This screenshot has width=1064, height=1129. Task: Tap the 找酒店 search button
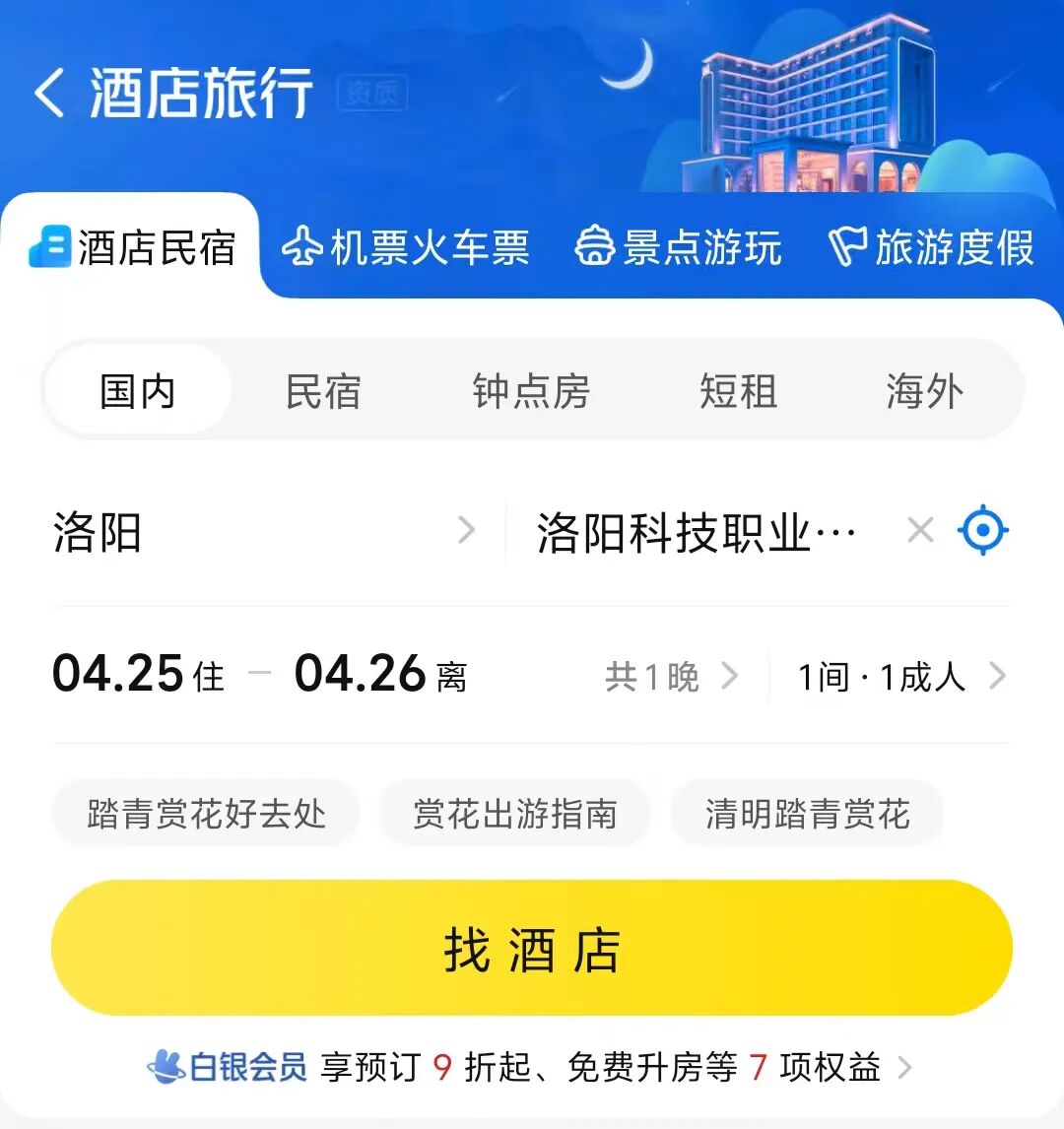pyautogui.click(x=532, y=948)
